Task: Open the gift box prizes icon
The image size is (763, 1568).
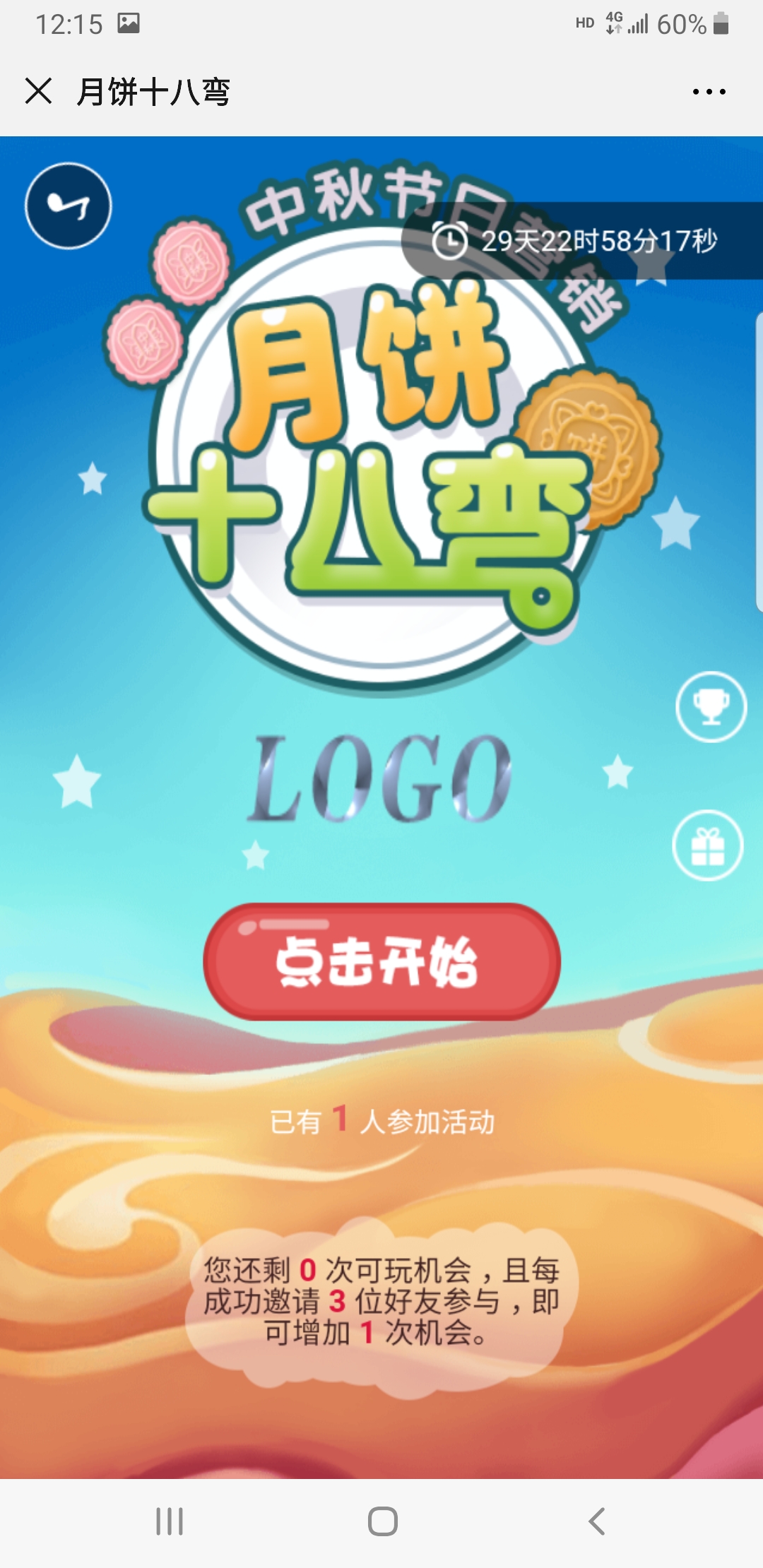Action: coord(708,845)
